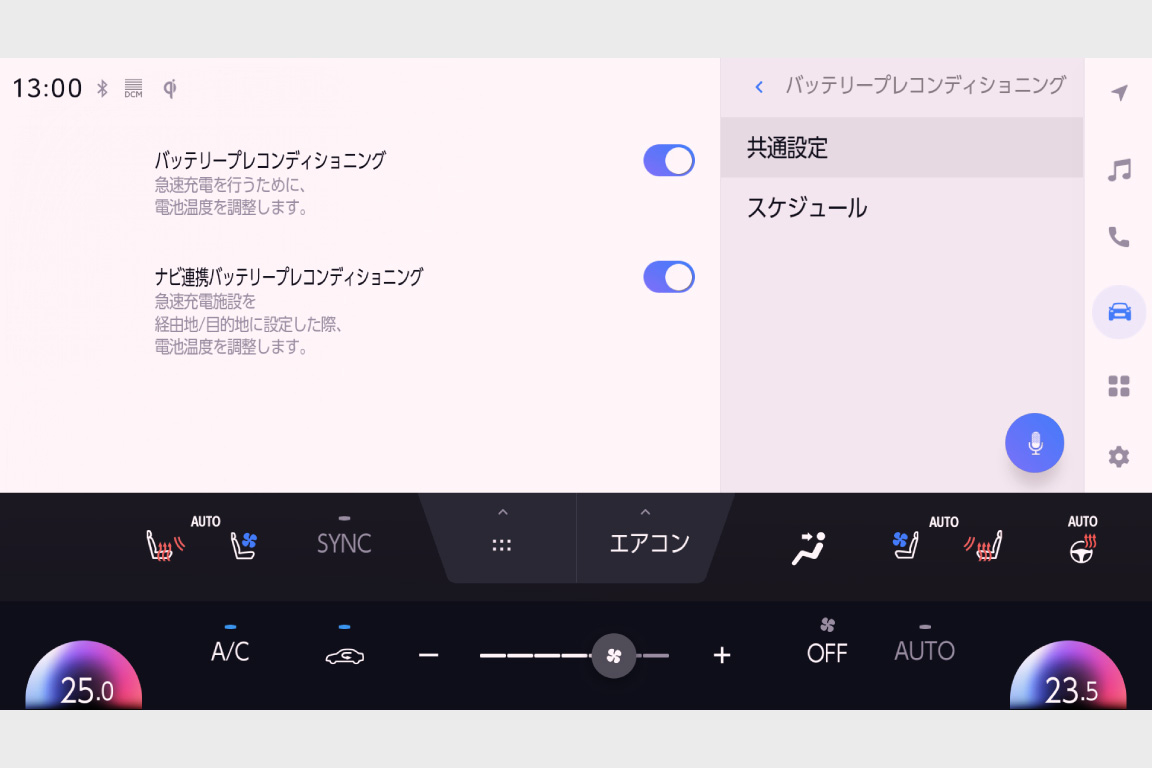The height and width of the screenshot is (768, 1152).
Task: Toggle the SYNC climate button
Action: (x=344, y=541)
